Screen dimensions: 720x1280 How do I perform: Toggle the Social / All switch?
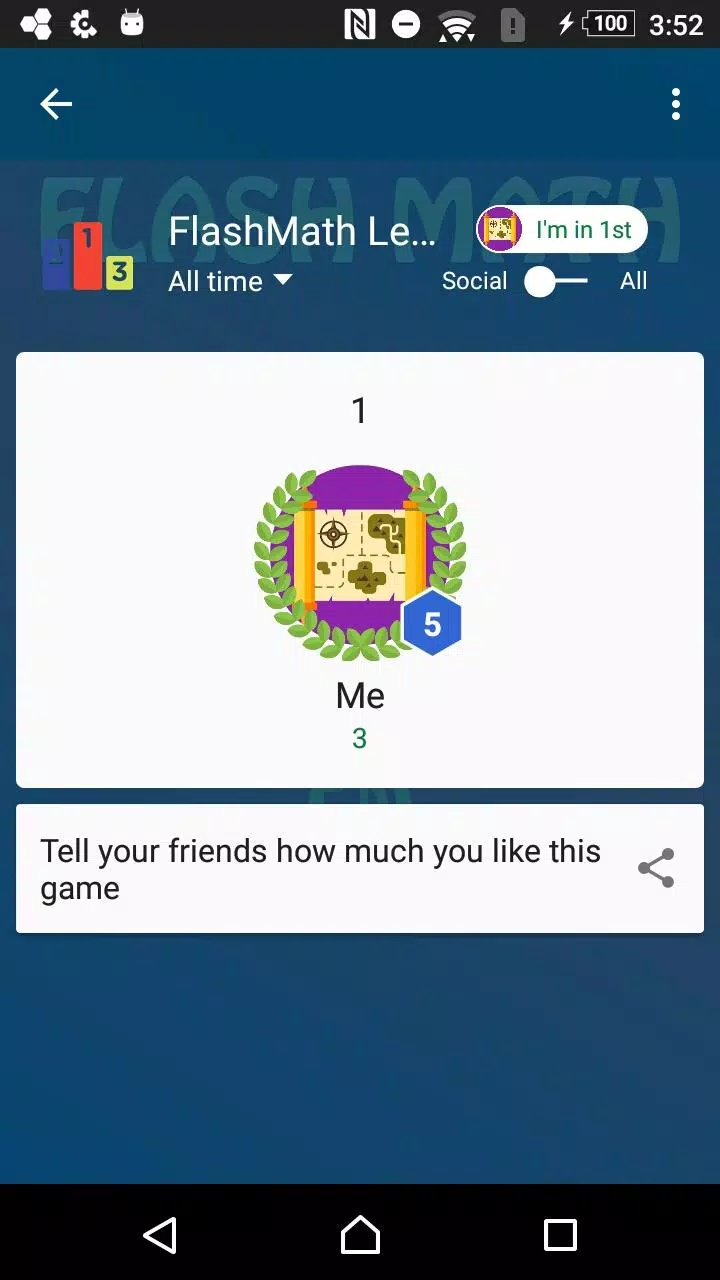pyautogui.click(x=556, y=281)
